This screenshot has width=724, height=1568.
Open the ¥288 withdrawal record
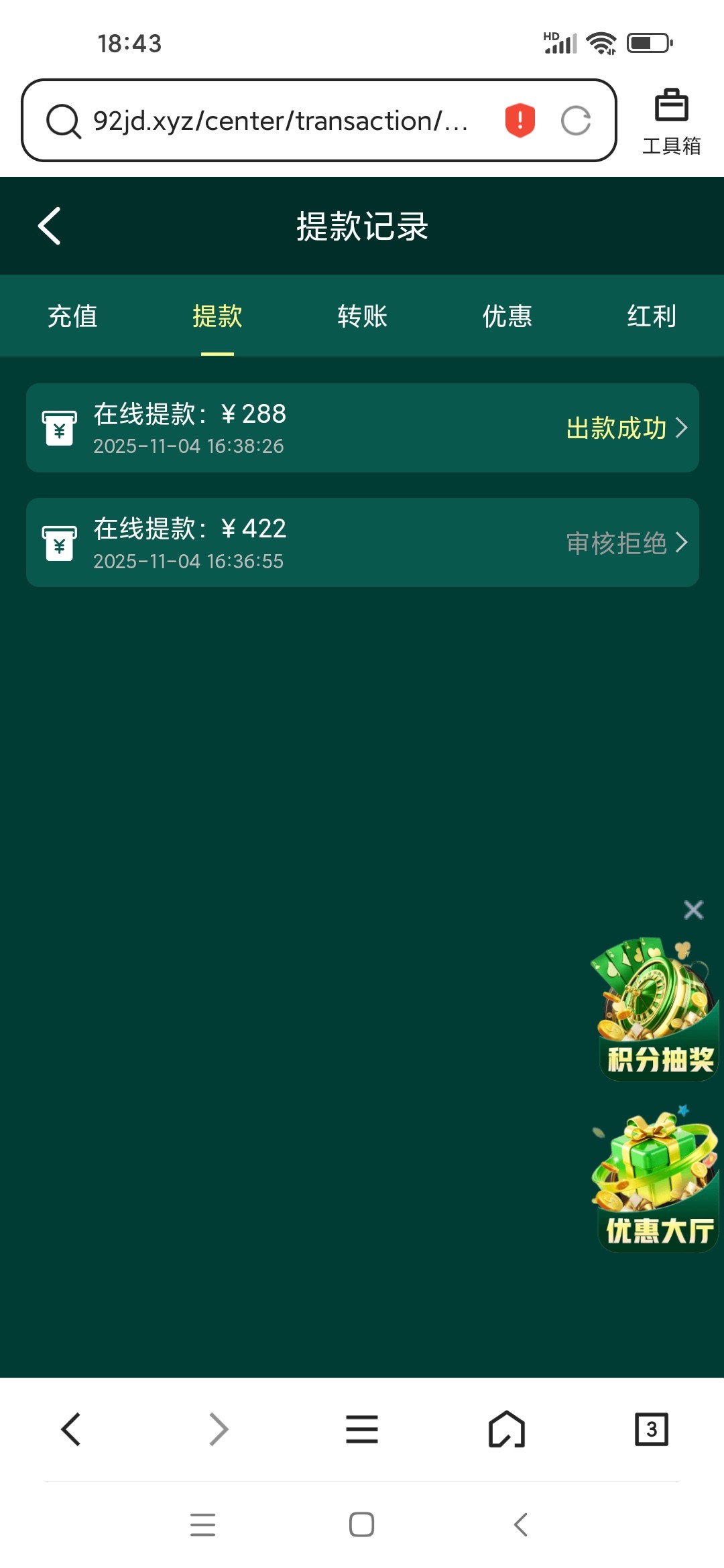coord(362,428)
